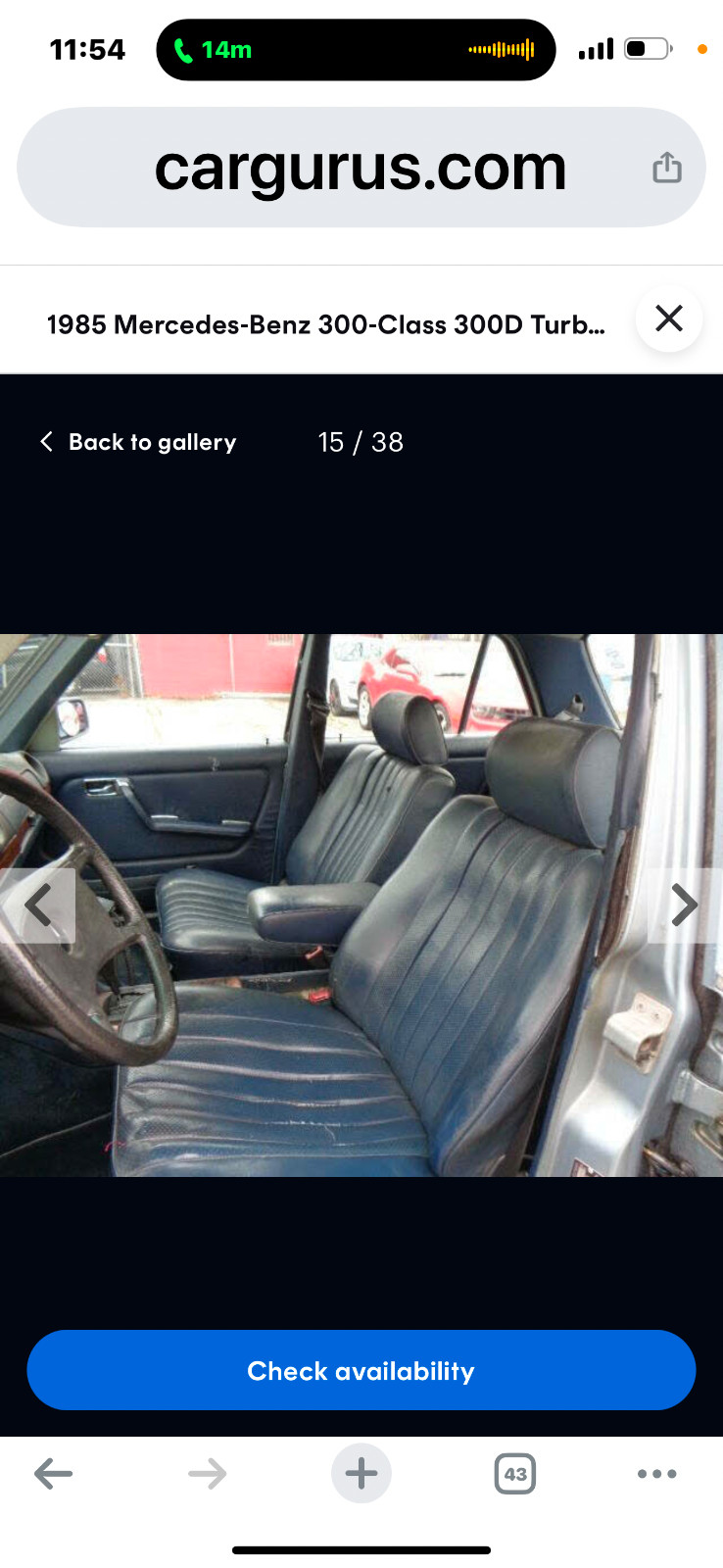Tap the cargurus.com address bar
The height and width of the screenshot is (1568, 723).
point(361,168)
